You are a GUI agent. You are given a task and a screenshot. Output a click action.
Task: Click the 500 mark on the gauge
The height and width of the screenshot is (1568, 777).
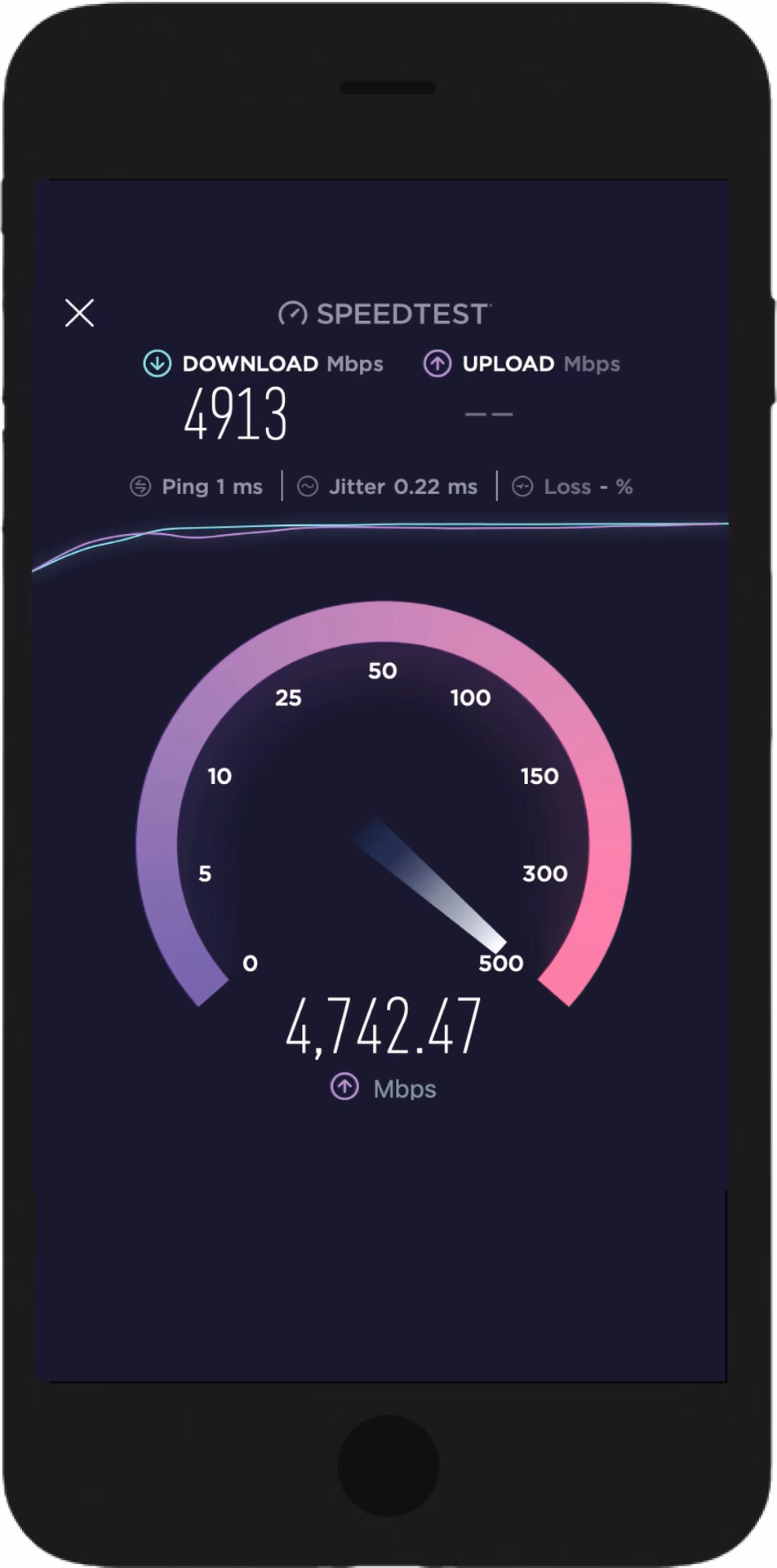point(502,964)
